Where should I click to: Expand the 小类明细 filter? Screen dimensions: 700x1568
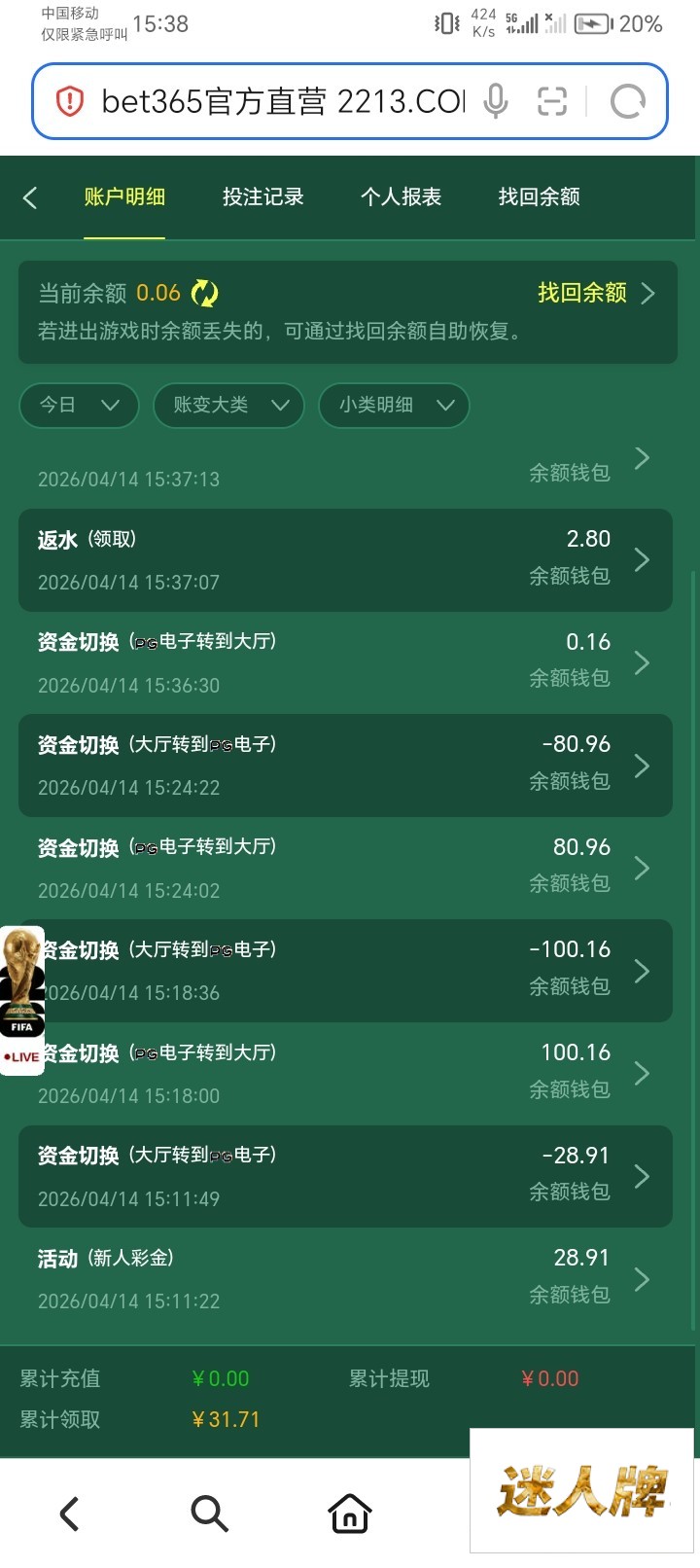click(394, 406)
